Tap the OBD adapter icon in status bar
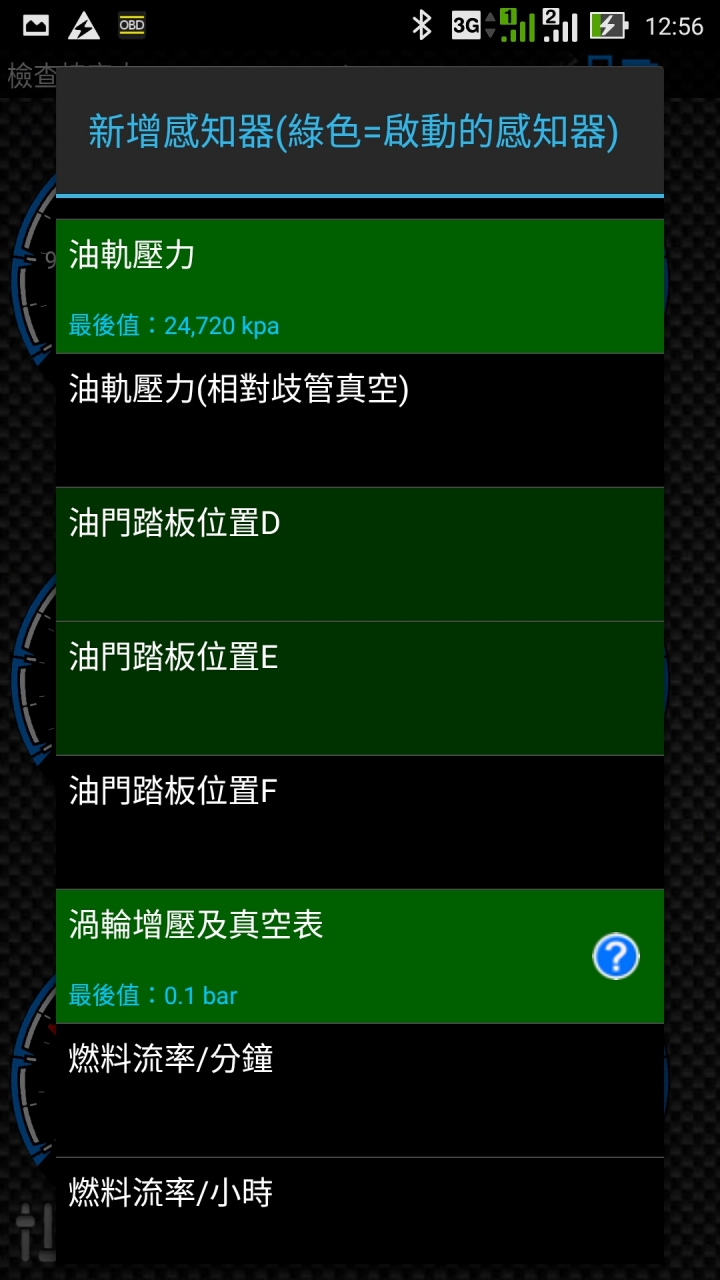Image resolution: width=720 pixels, height=1280 pixels. point(133,25)
